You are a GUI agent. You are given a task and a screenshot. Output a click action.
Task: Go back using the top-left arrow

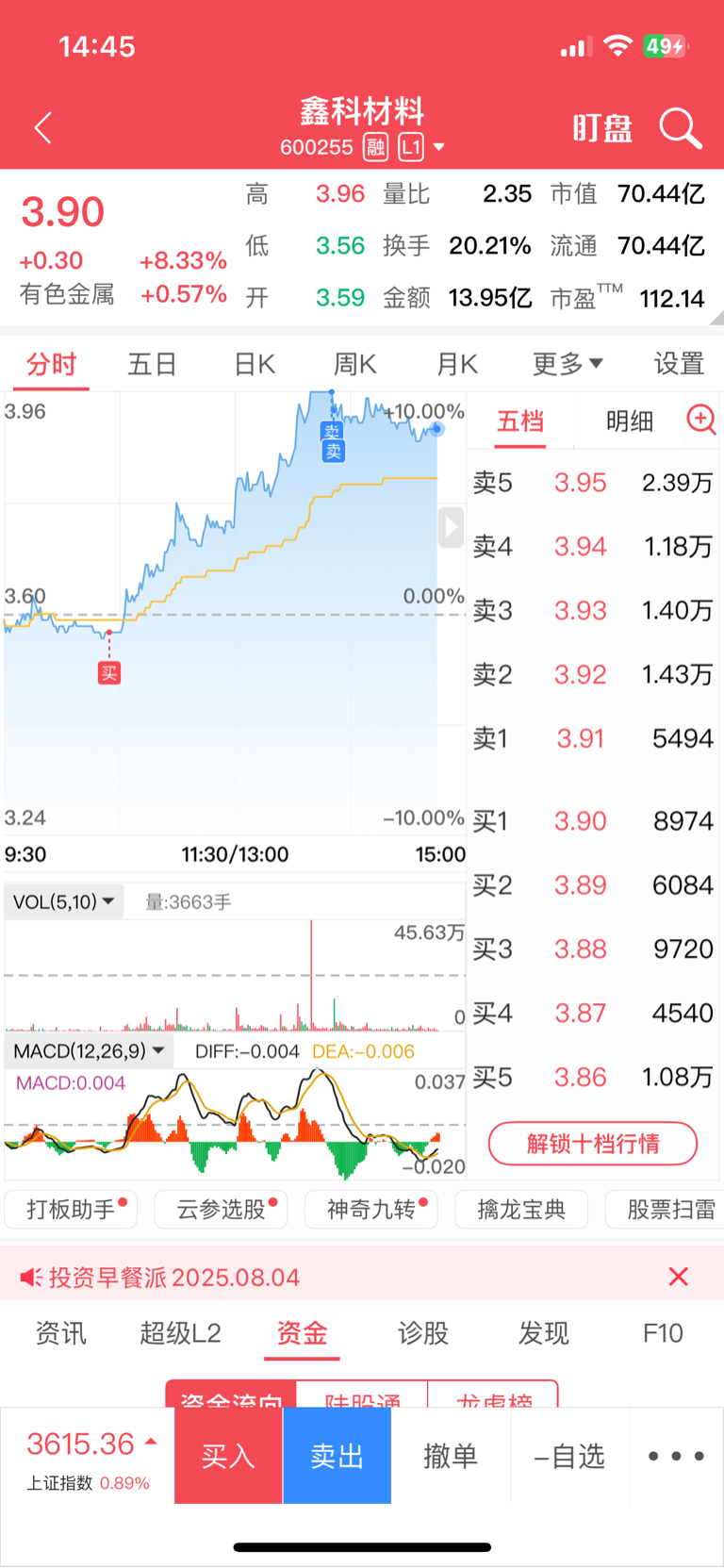click(42, 128)
